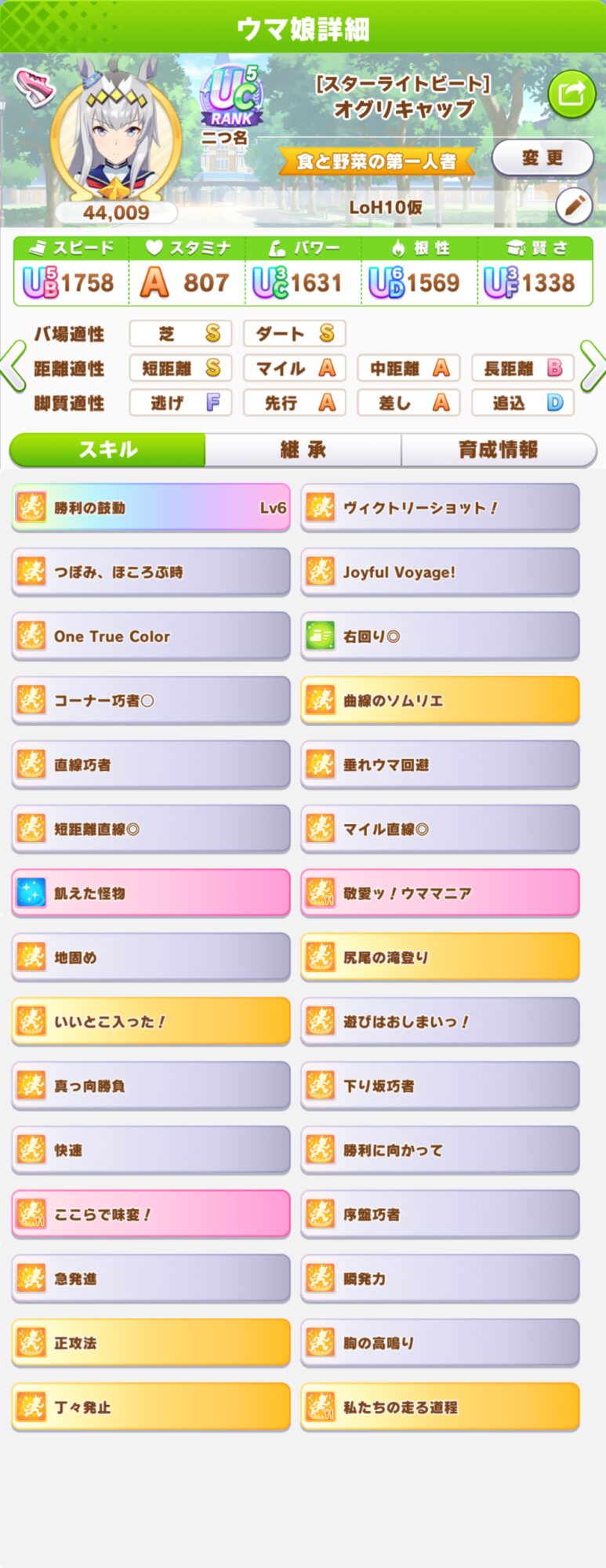
Task: Tap the shoe icon beside the portrait
Action: pyautogui.click(x=34, y=87)
